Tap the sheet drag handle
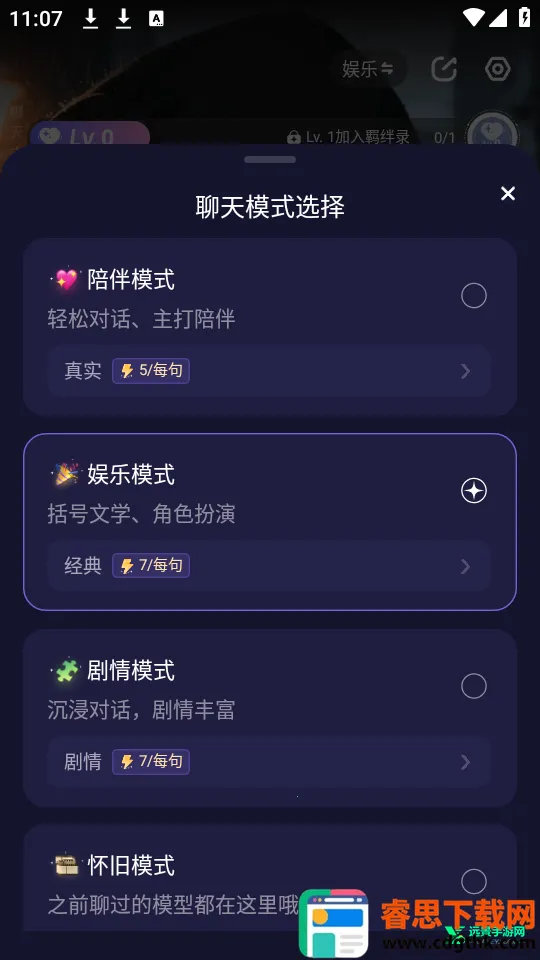The height and width of the screenshot is (960, 540). pyautogui.click(x=269, y=159)
